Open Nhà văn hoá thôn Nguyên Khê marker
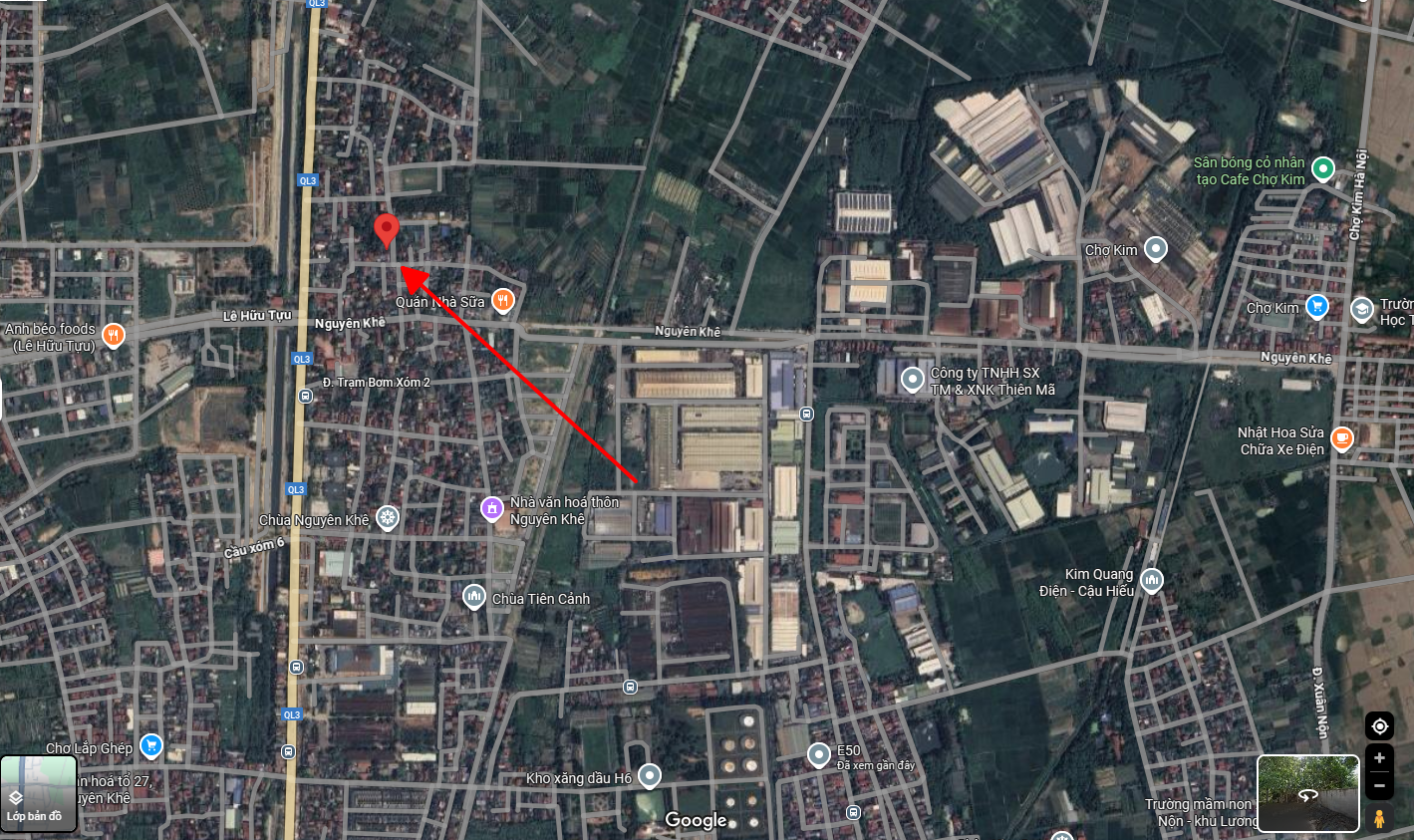This screenshot has height=840, width=1414. (x=491, y=508)
